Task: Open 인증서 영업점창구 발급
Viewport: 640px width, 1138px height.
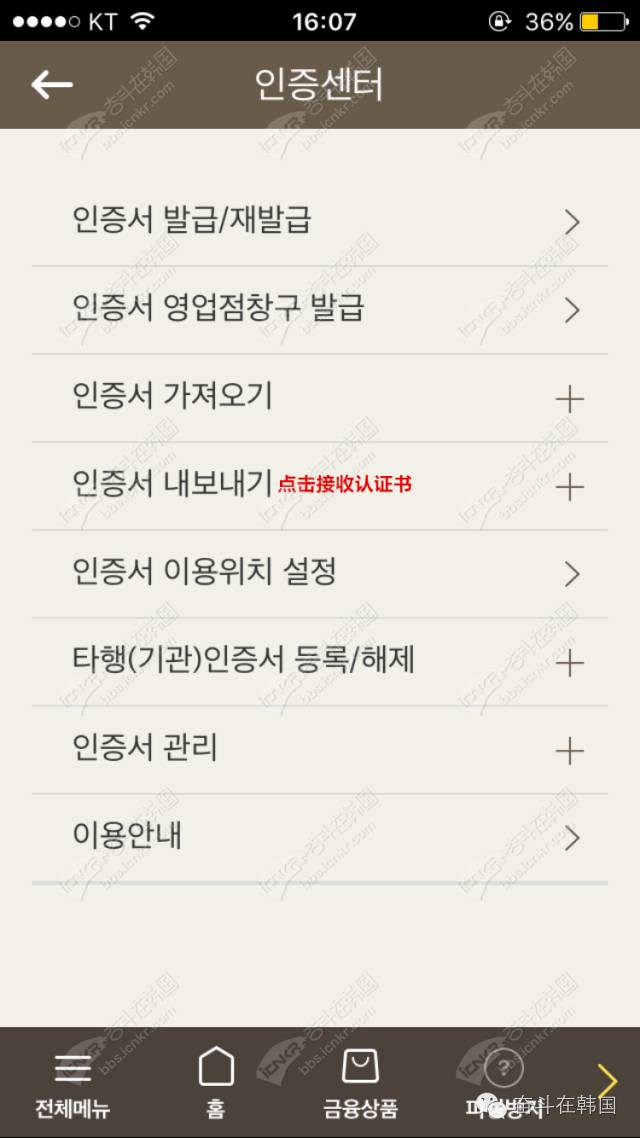Action: click(x=320, y=309)
